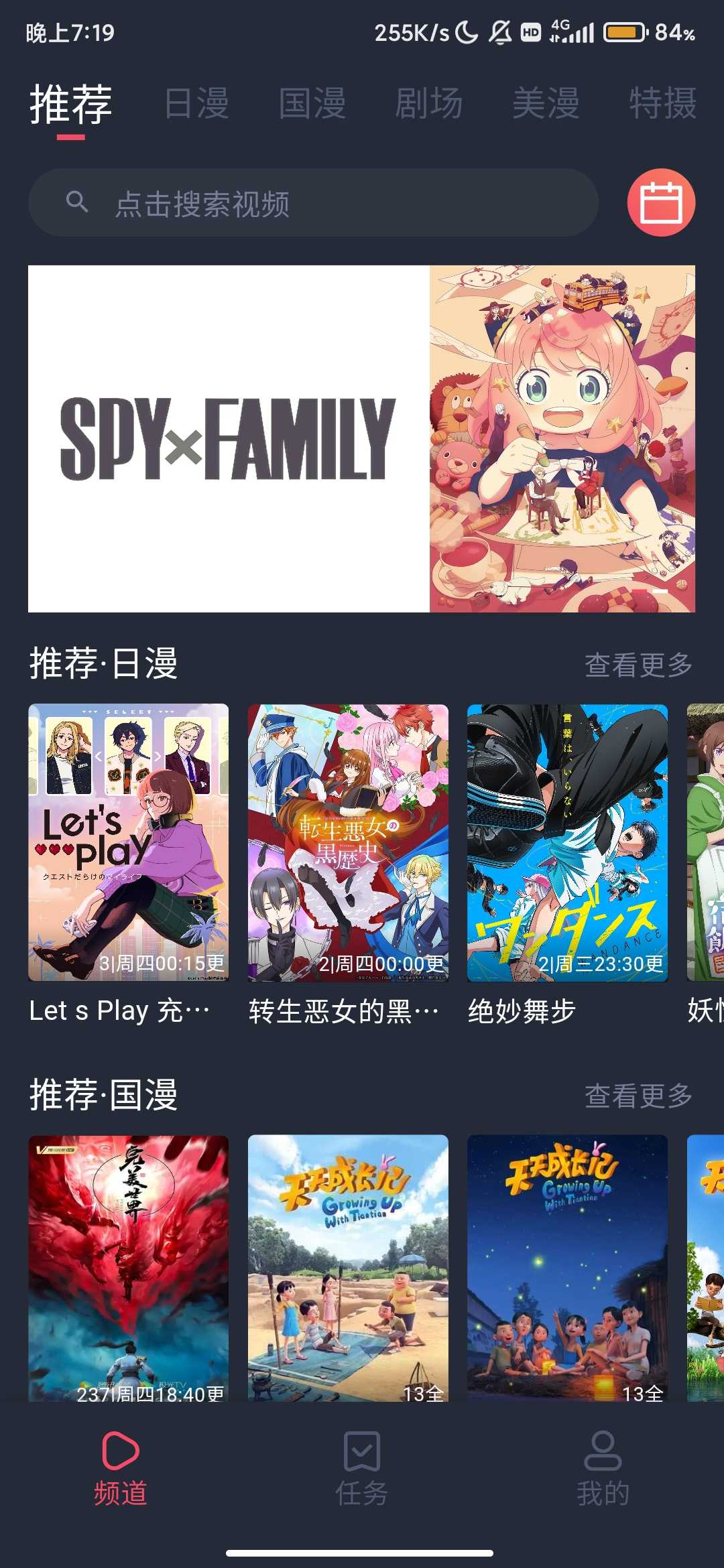724x1568 pixels.
Task: Tap the 频道 bottom tab
Action: (x=121, y=1468)
